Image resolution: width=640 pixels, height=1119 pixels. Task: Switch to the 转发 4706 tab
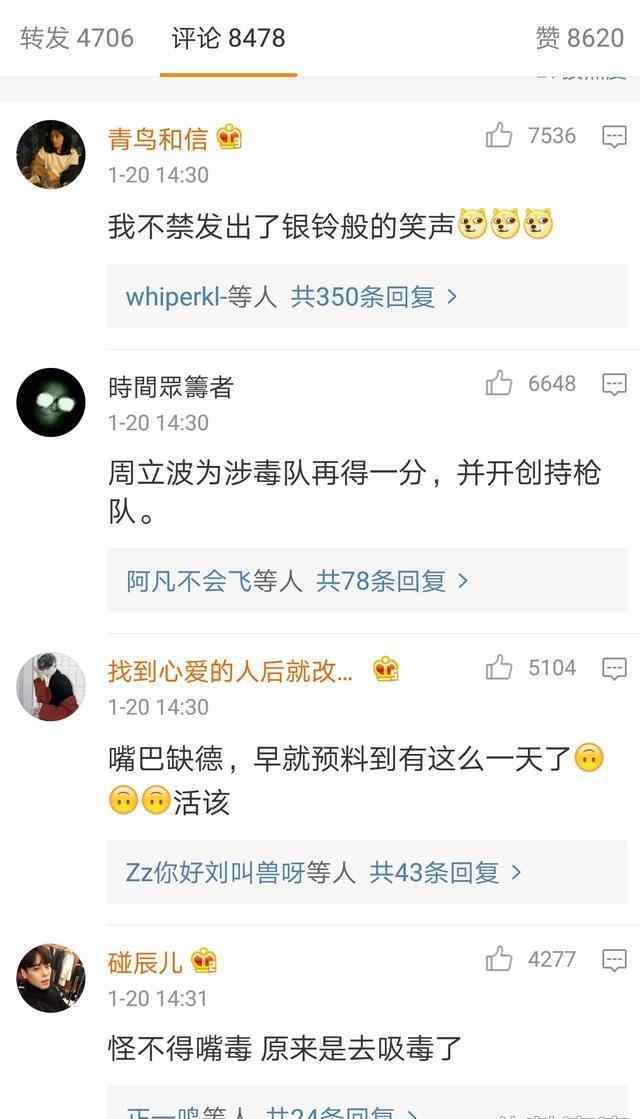tap(77, 38)
